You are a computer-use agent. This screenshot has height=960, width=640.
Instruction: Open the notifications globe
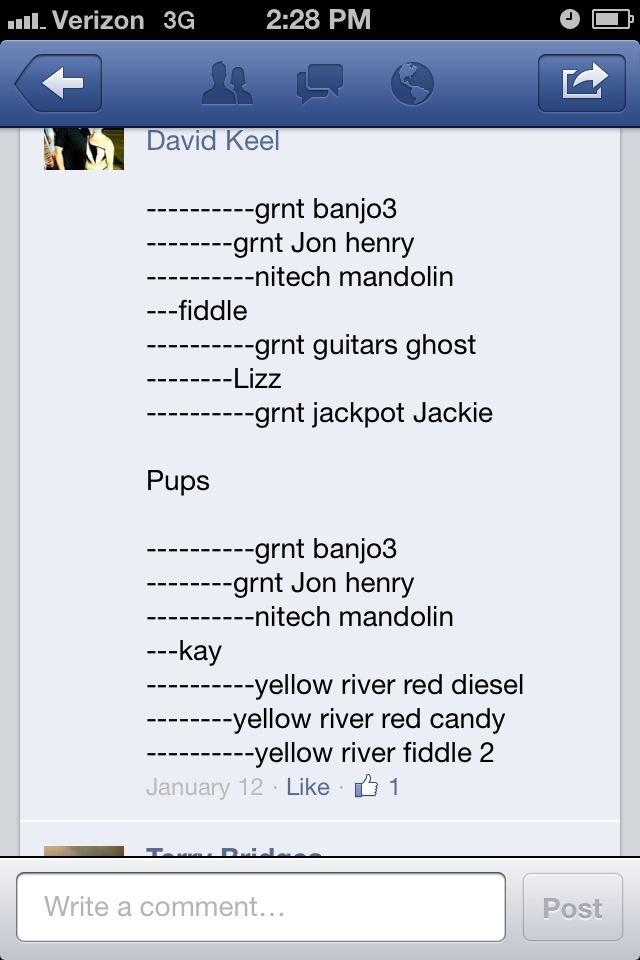click(x=411, y=84)
